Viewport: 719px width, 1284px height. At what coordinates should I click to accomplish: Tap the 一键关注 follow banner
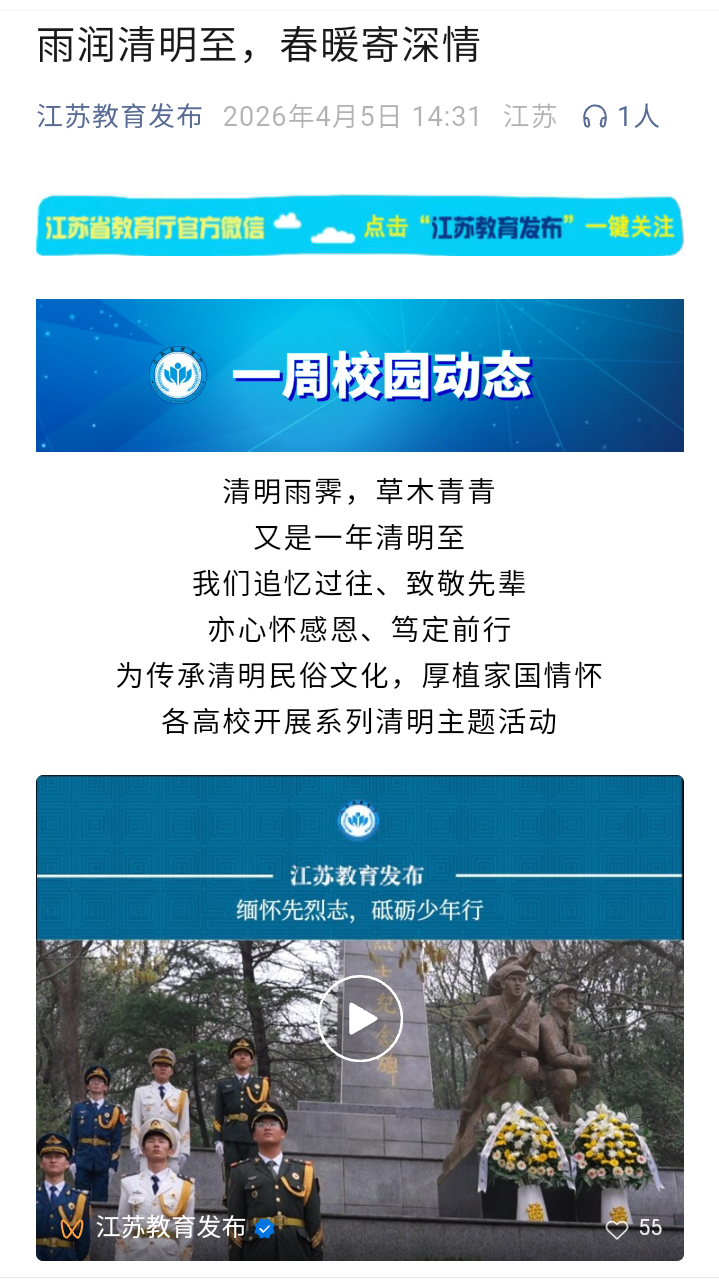tap(359, 227)
